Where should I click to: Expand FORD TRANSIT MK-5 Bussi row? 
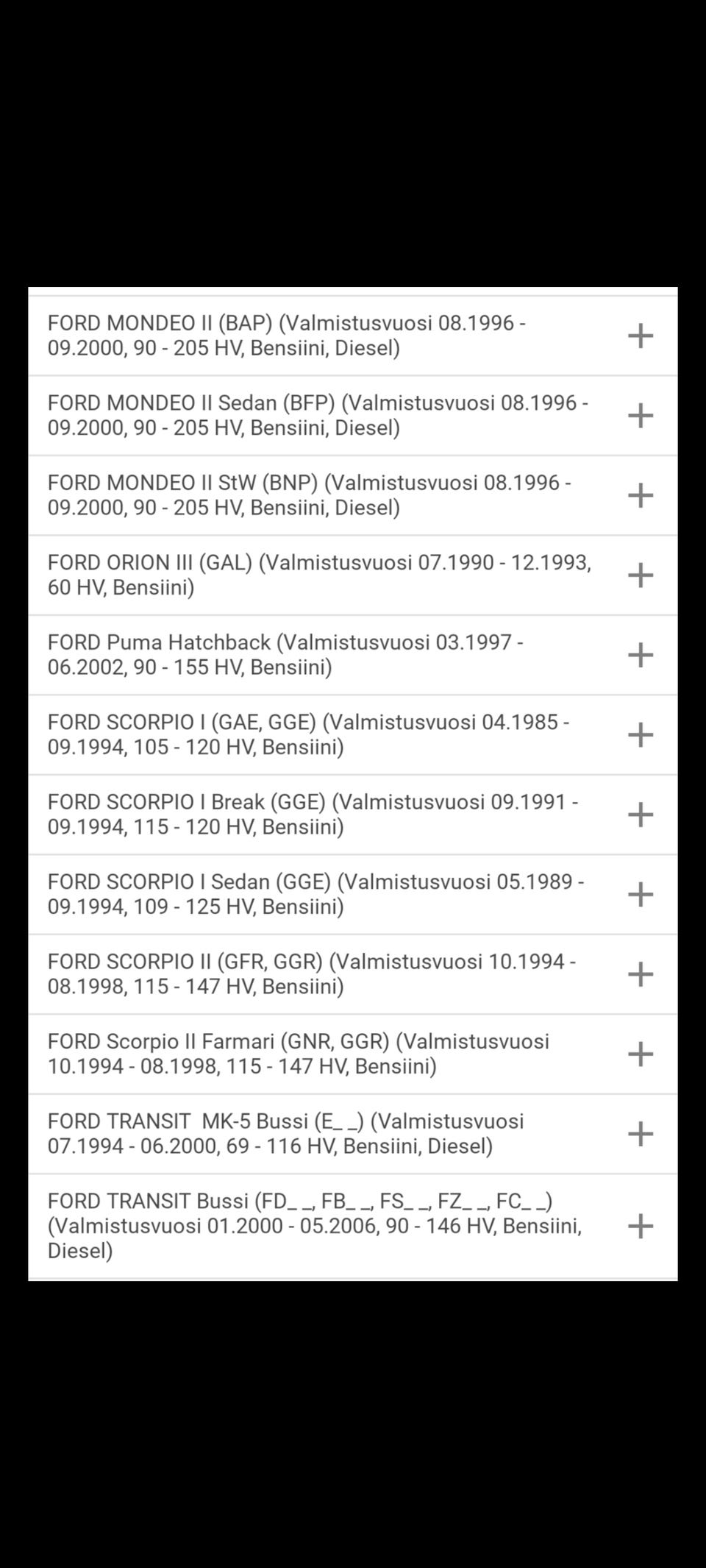[640, 1134]
